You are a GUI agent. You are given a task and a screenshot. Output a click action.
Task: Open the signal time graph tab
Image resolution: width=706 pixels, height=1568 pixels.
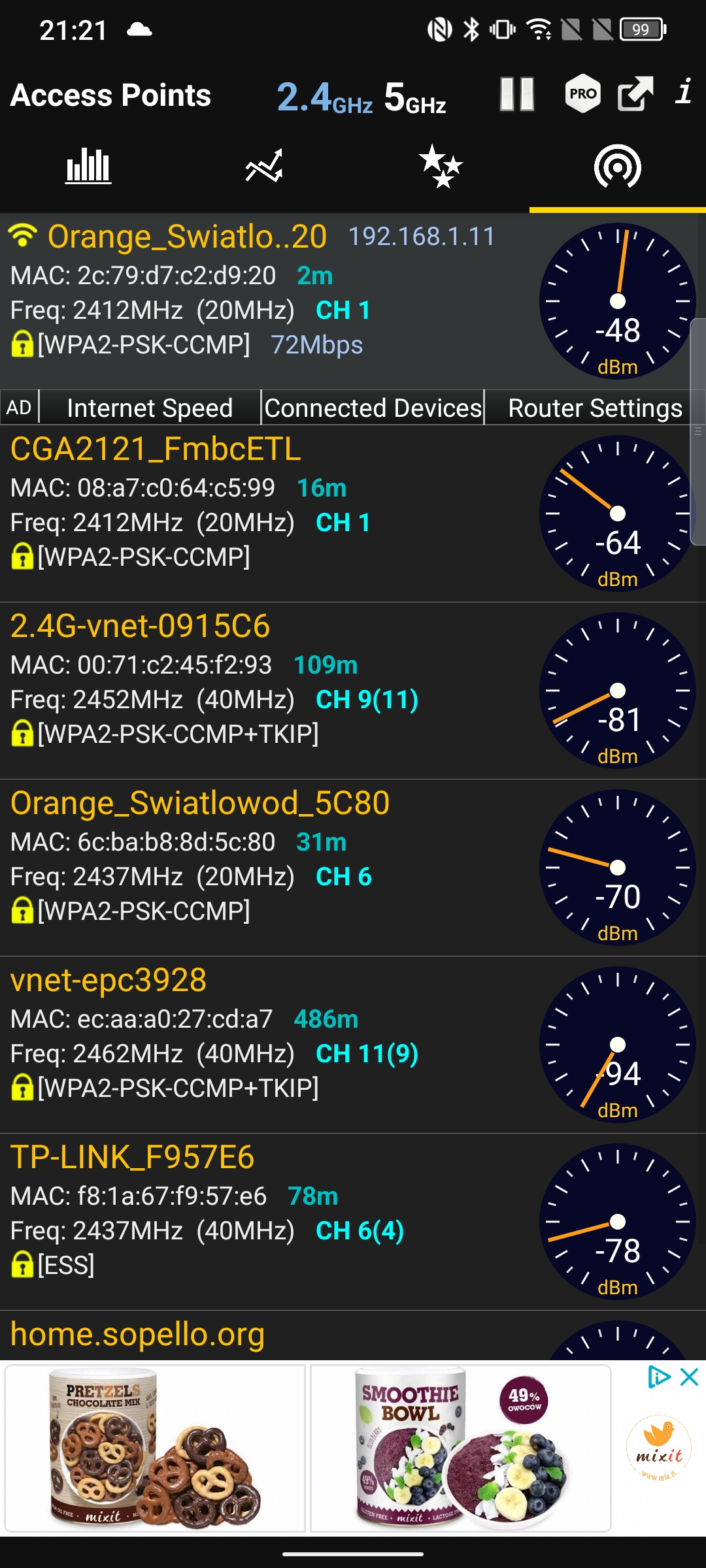(x=265, y=167)
